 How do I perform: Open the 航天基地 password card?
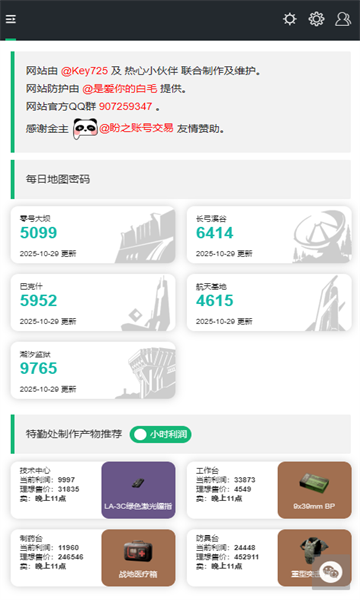click(x=269, y=302)
